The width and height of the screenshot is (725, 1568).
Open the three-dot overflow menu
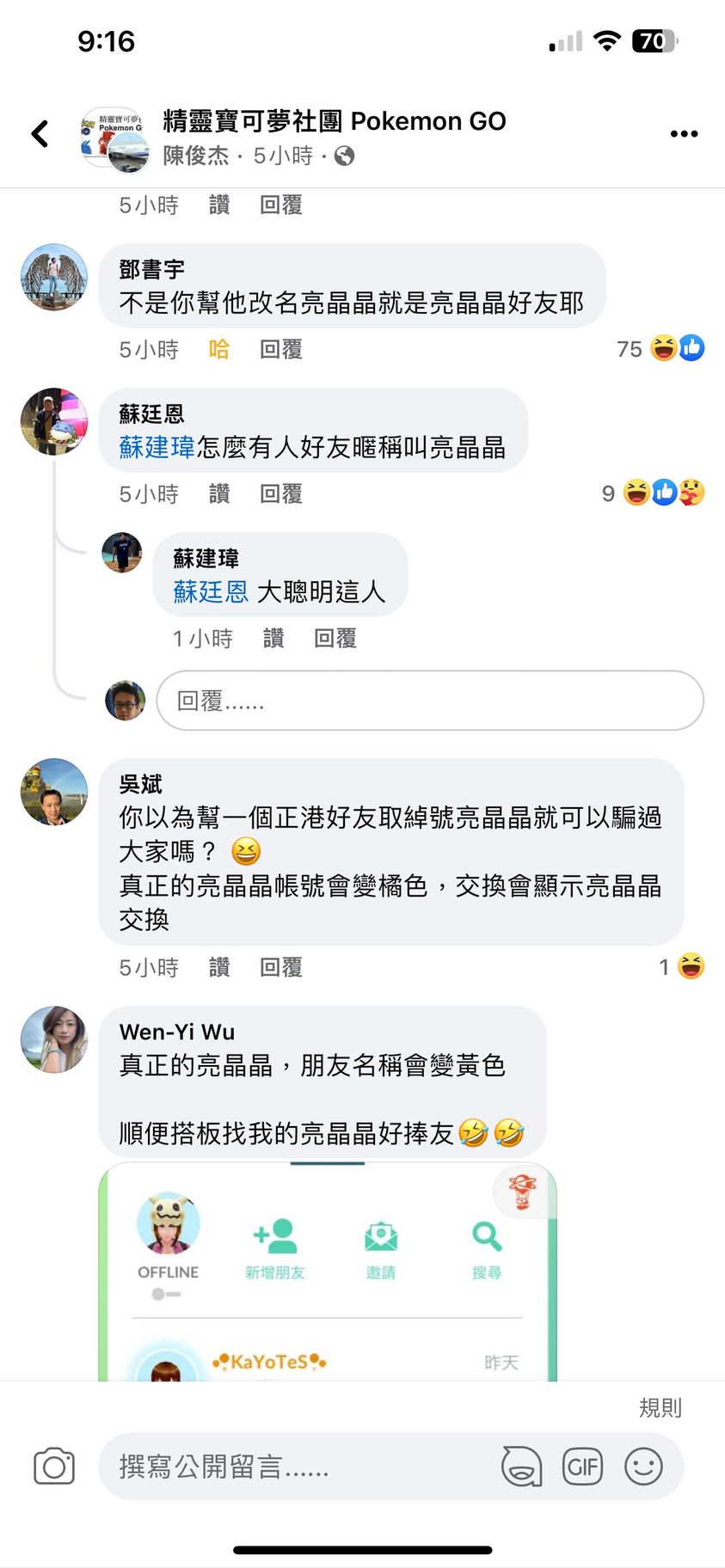pos(684,133)
